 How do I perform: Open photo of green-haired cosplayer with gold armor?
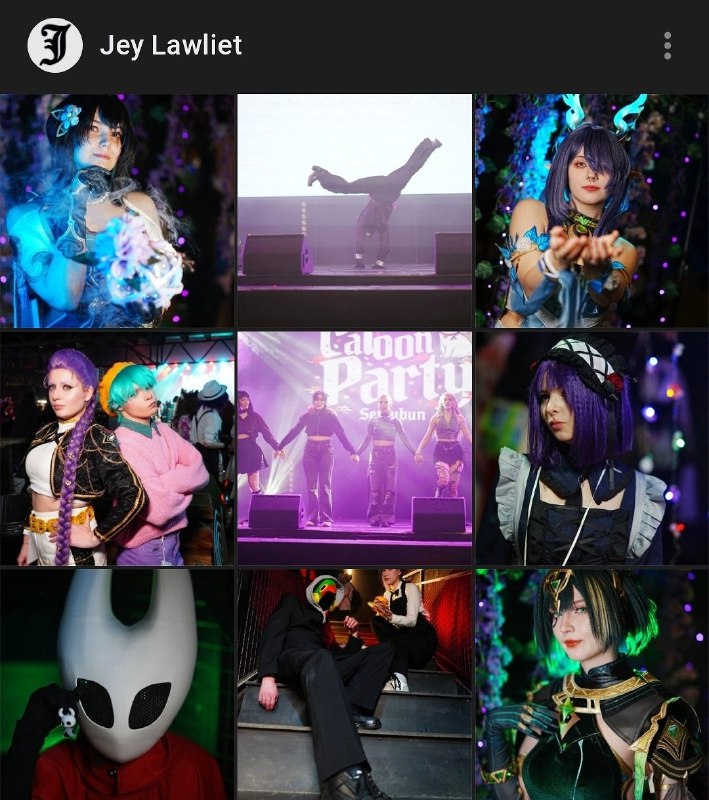[x=592, y=684]
